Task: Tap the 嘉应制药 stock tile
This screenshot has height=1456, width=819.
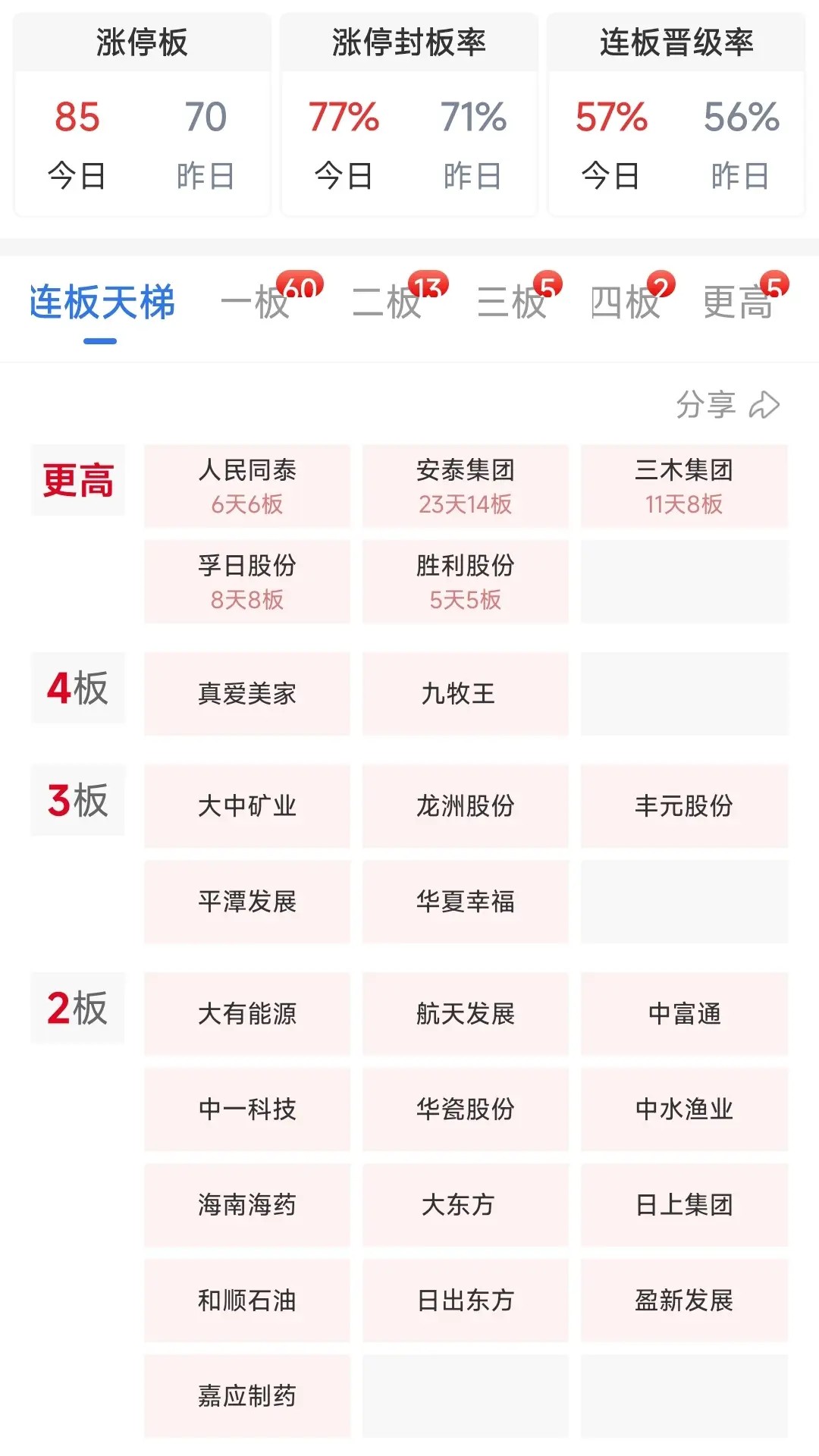Action: (247, 1396)
